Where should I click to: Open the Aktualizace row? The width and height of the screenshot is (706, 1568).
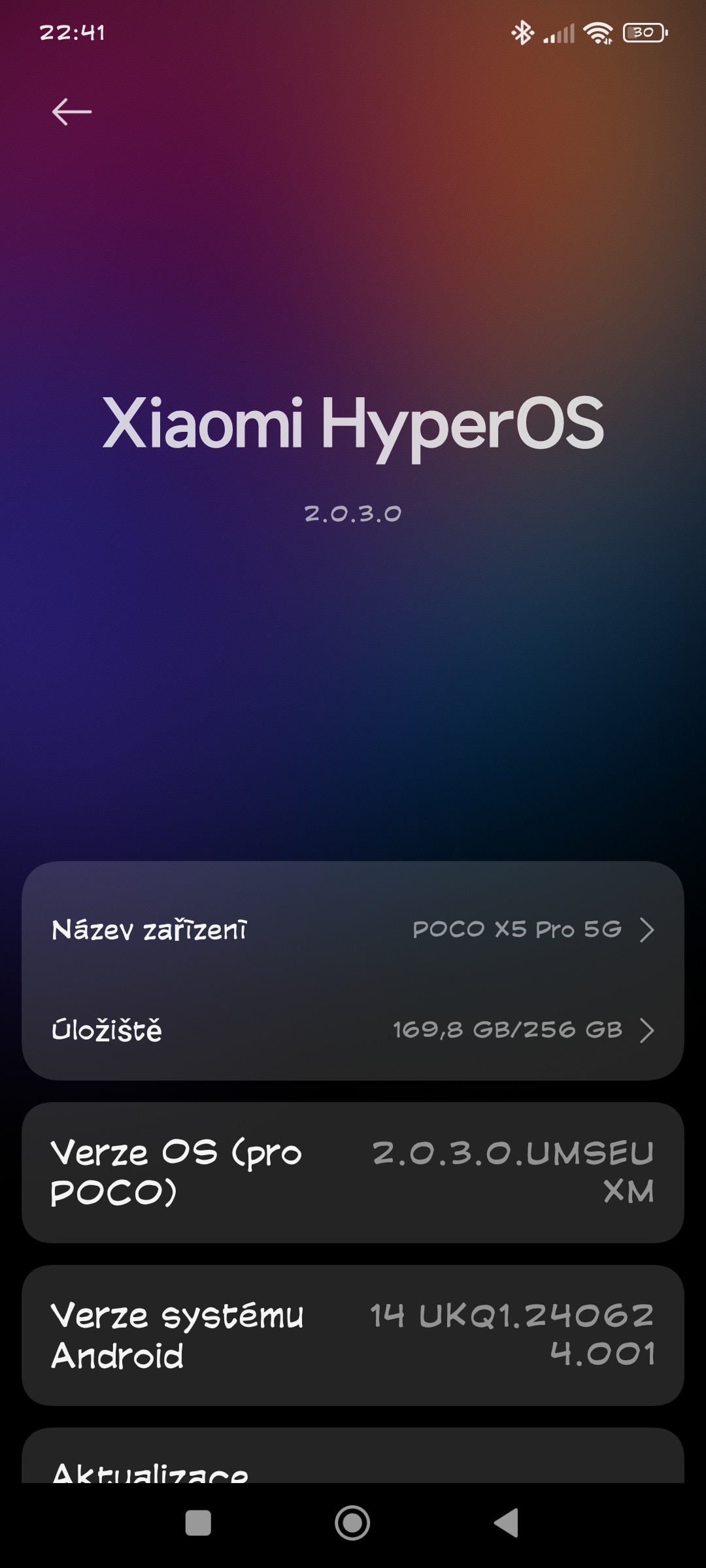(353, 1470)
